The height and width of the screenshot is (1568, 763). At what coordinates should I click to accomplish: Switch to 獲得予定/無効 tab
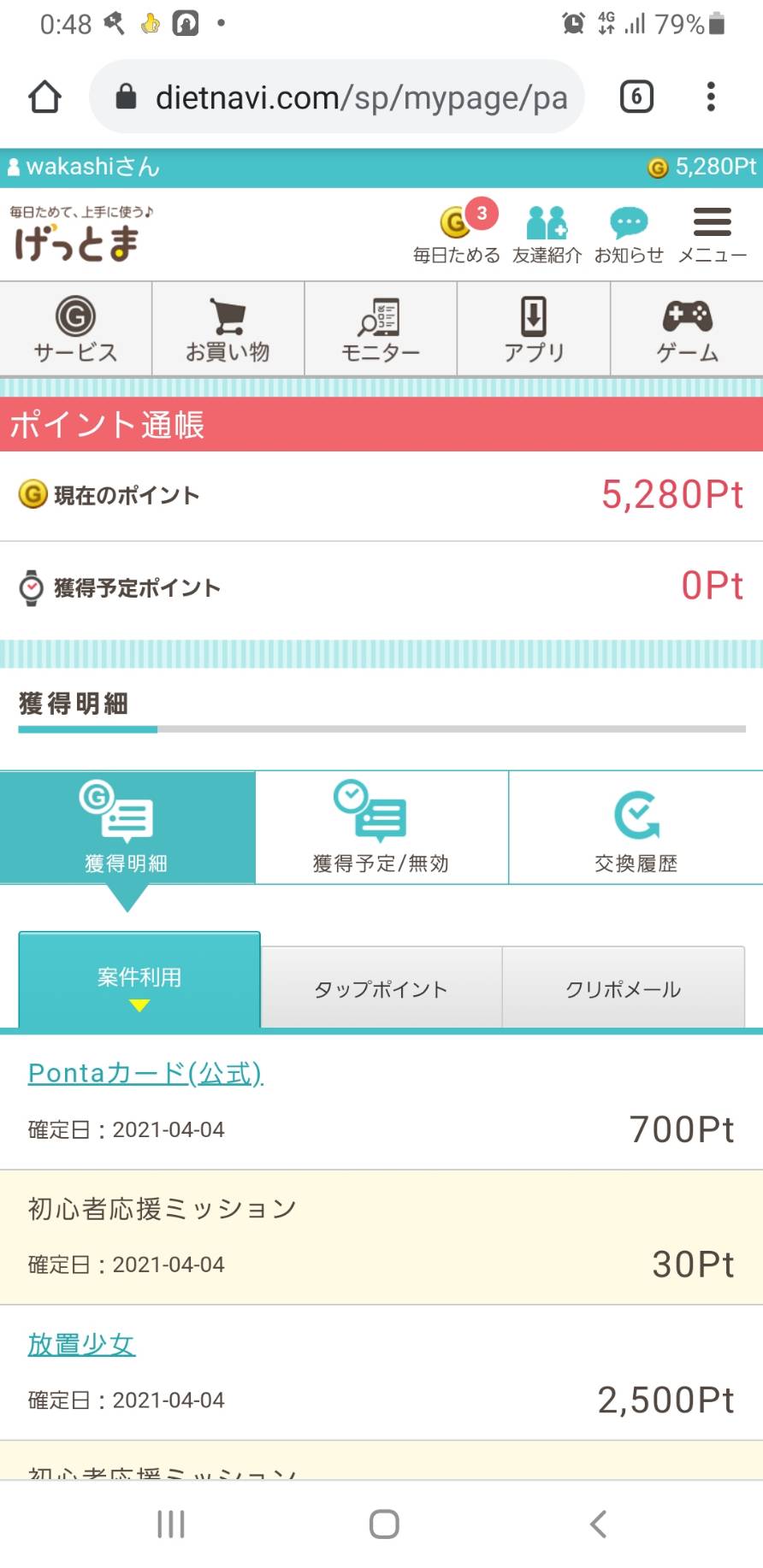tap(381, 827)
